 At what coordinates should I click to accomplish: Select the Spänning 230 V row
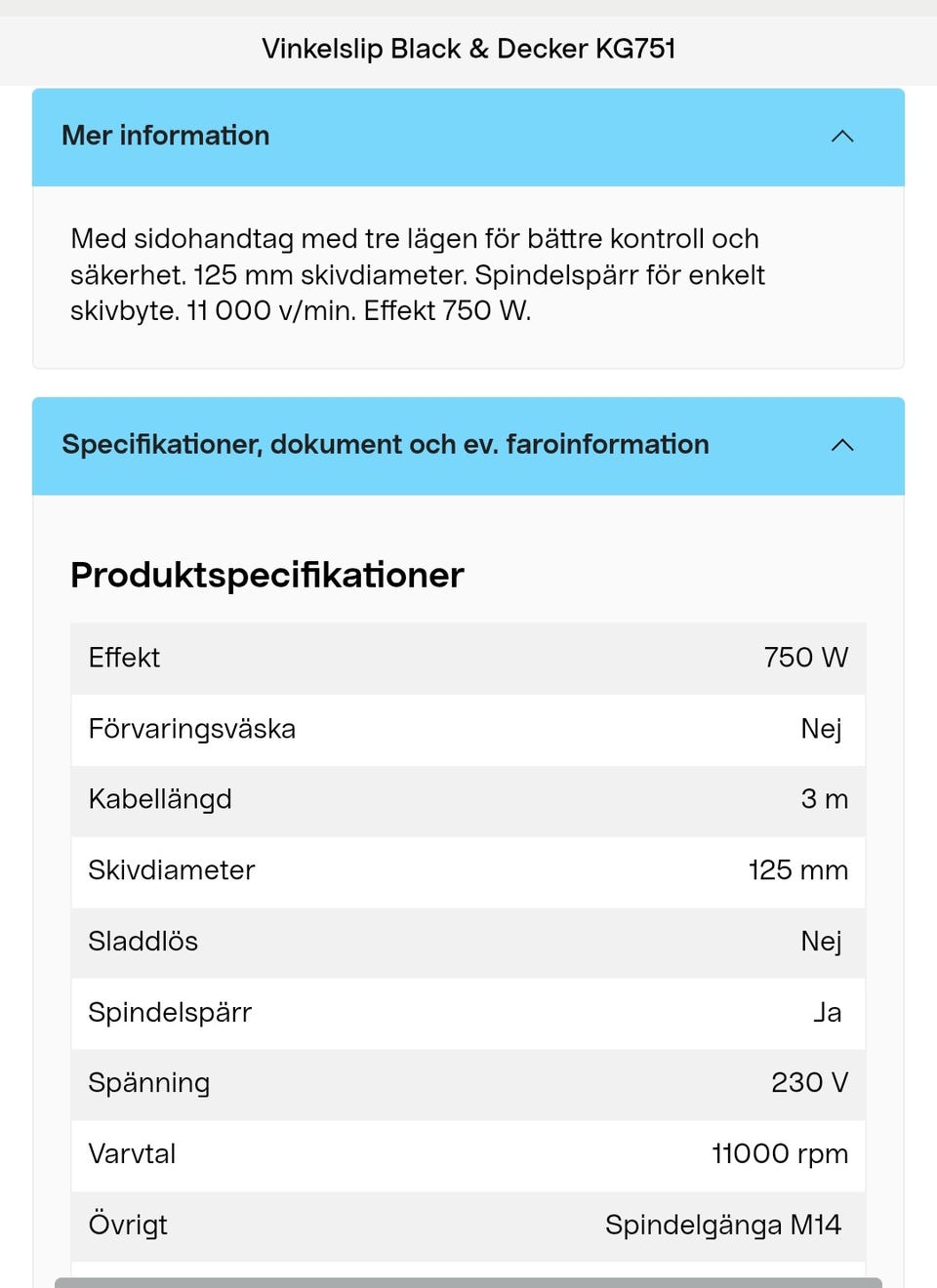coord(468,1083)
